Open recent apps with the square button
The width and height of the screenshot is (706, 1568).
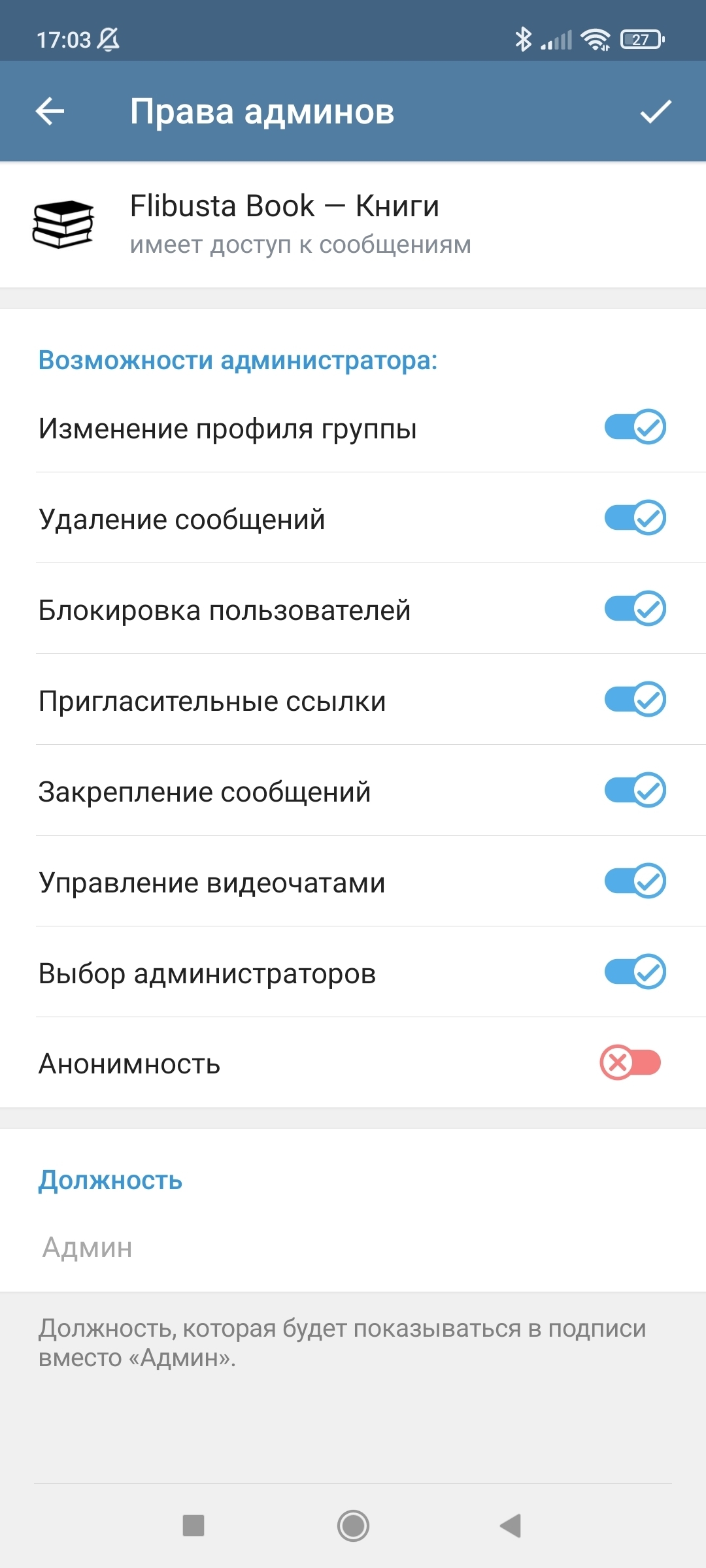click(x=193, y=1526)
